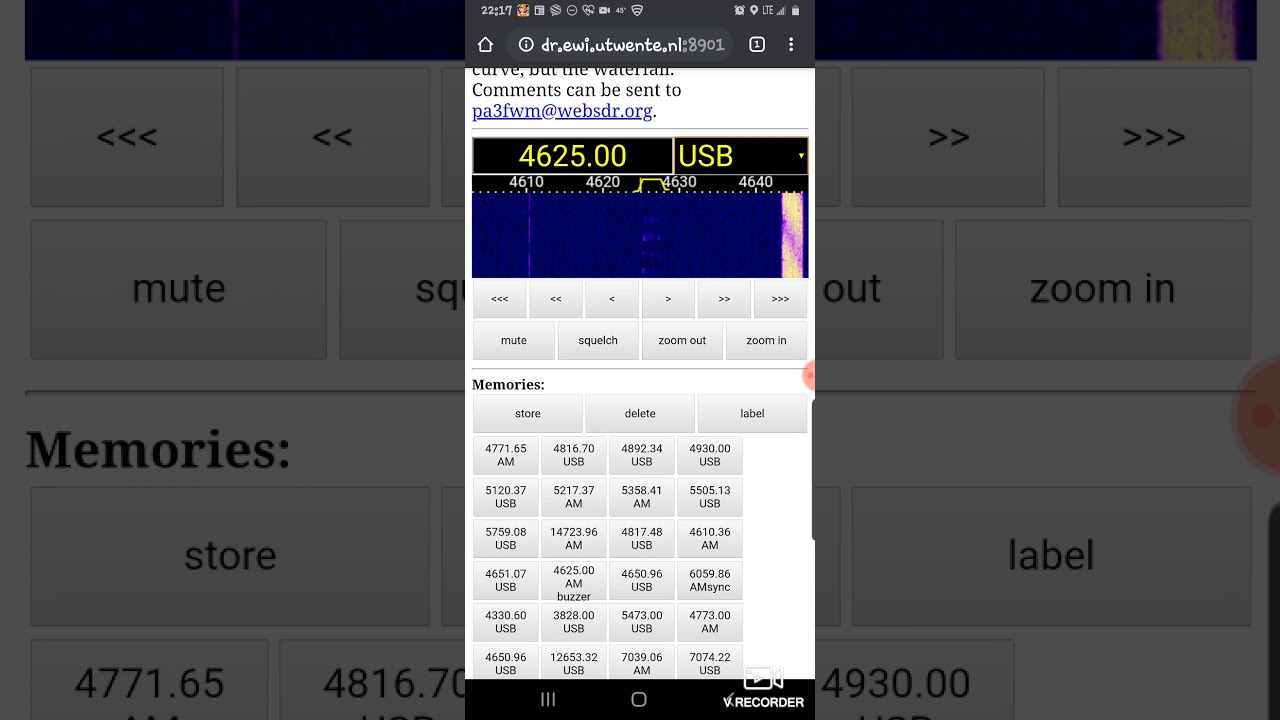Open the browser overflow menu
Screen dimensions: 1280x720
coord(791,45)
